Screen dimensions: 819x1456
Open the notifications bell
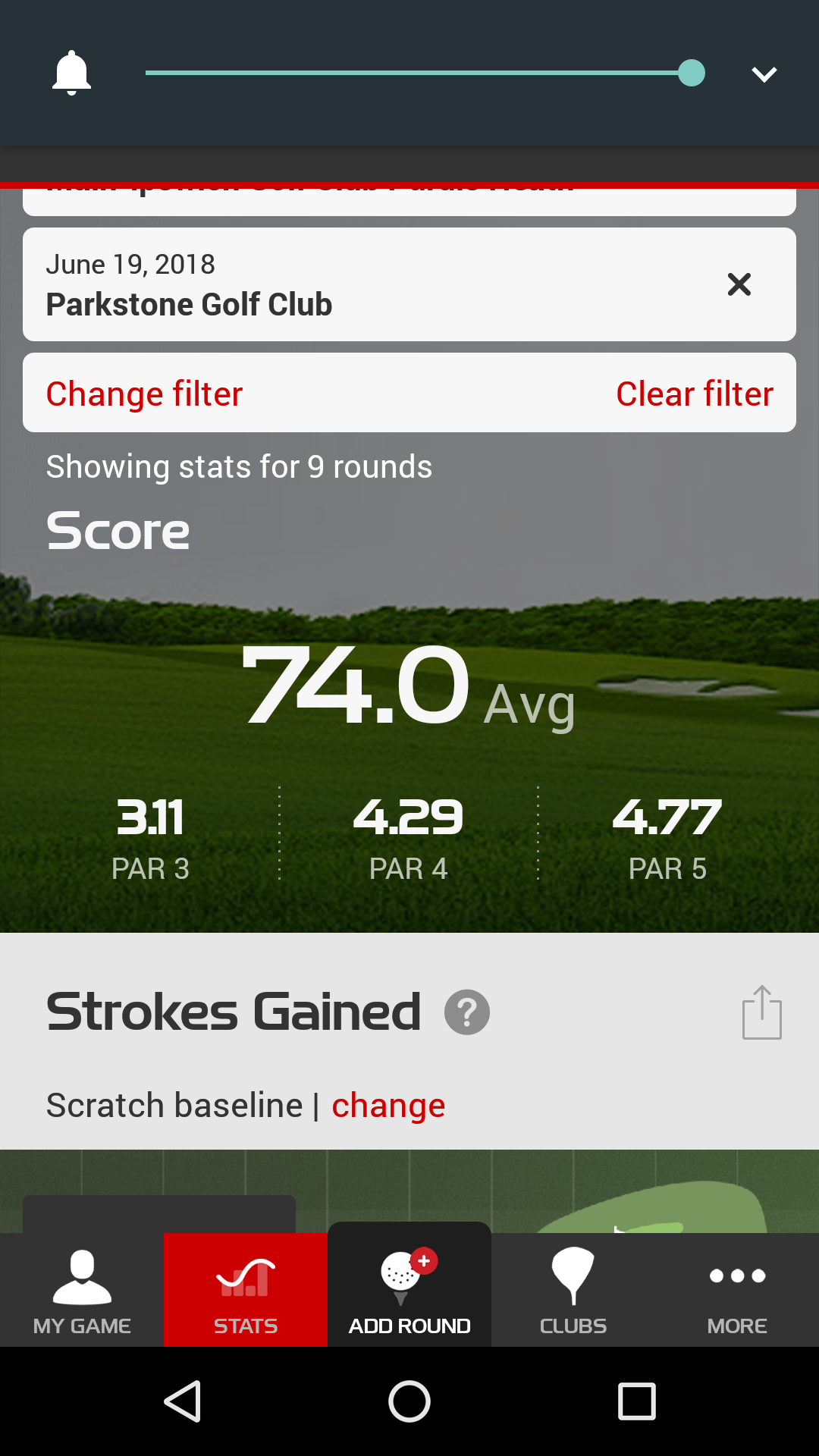tap(71, 74)
